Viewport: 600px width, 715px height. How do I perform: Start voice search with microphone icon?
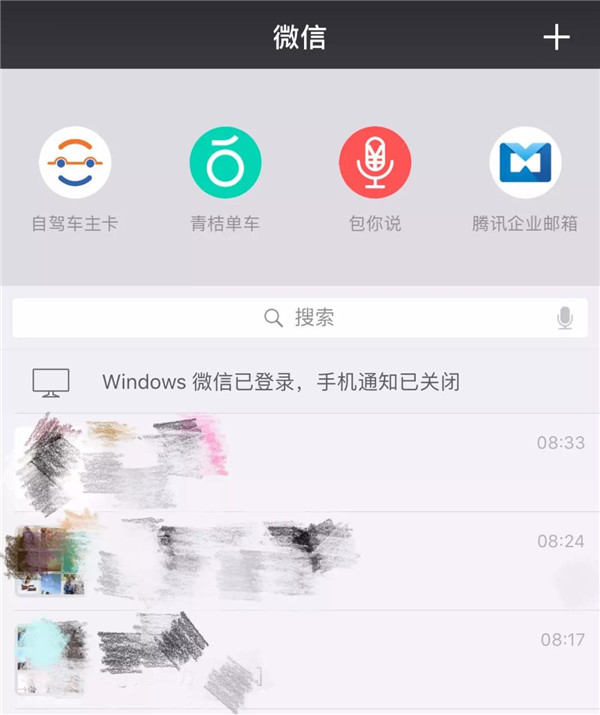tap(565, 318)
